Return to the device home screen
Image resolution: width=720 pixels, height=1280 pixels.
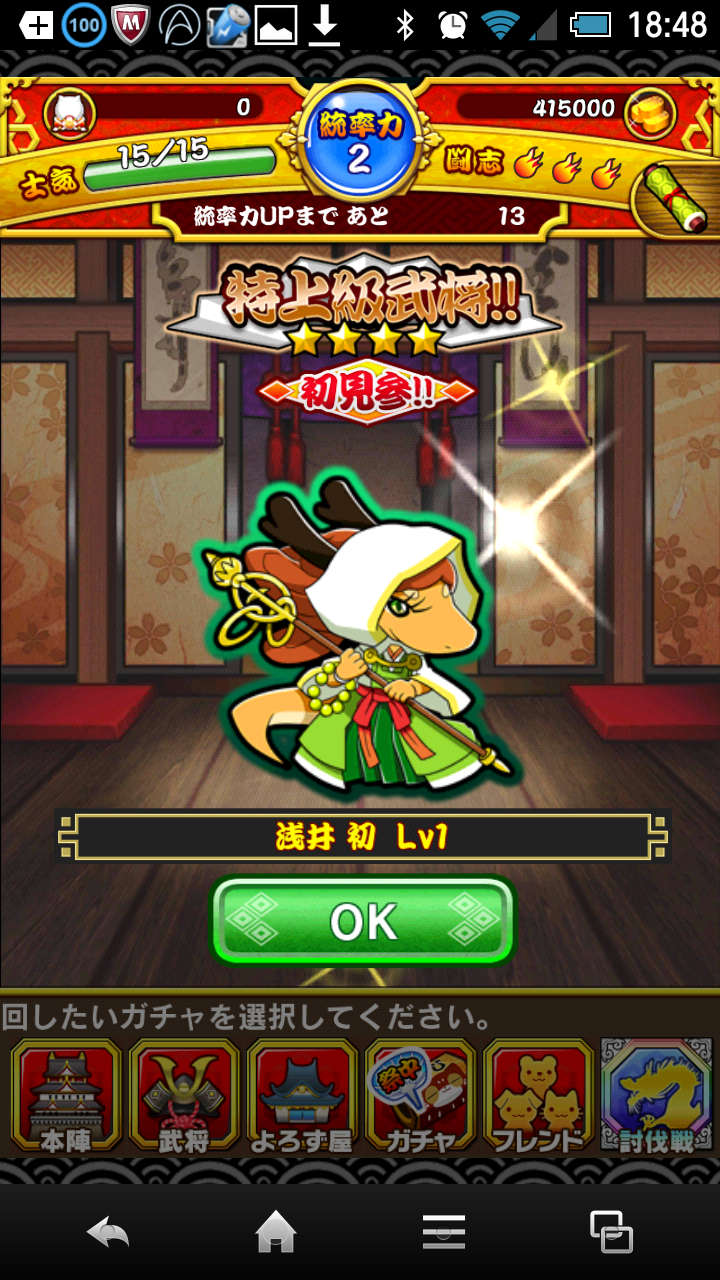coord(276,1232)
